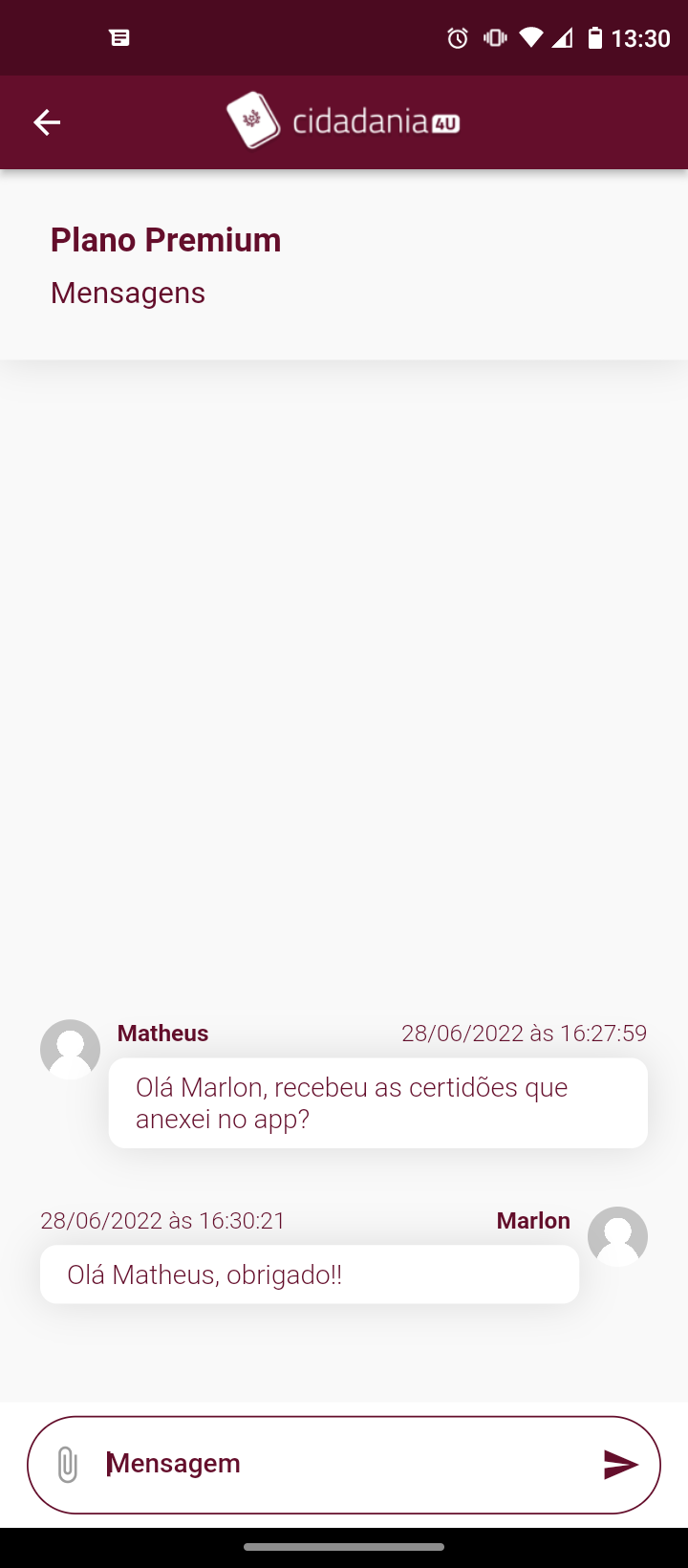Go back using the top arrow
688x1568 pixels.
click(47, 122)
